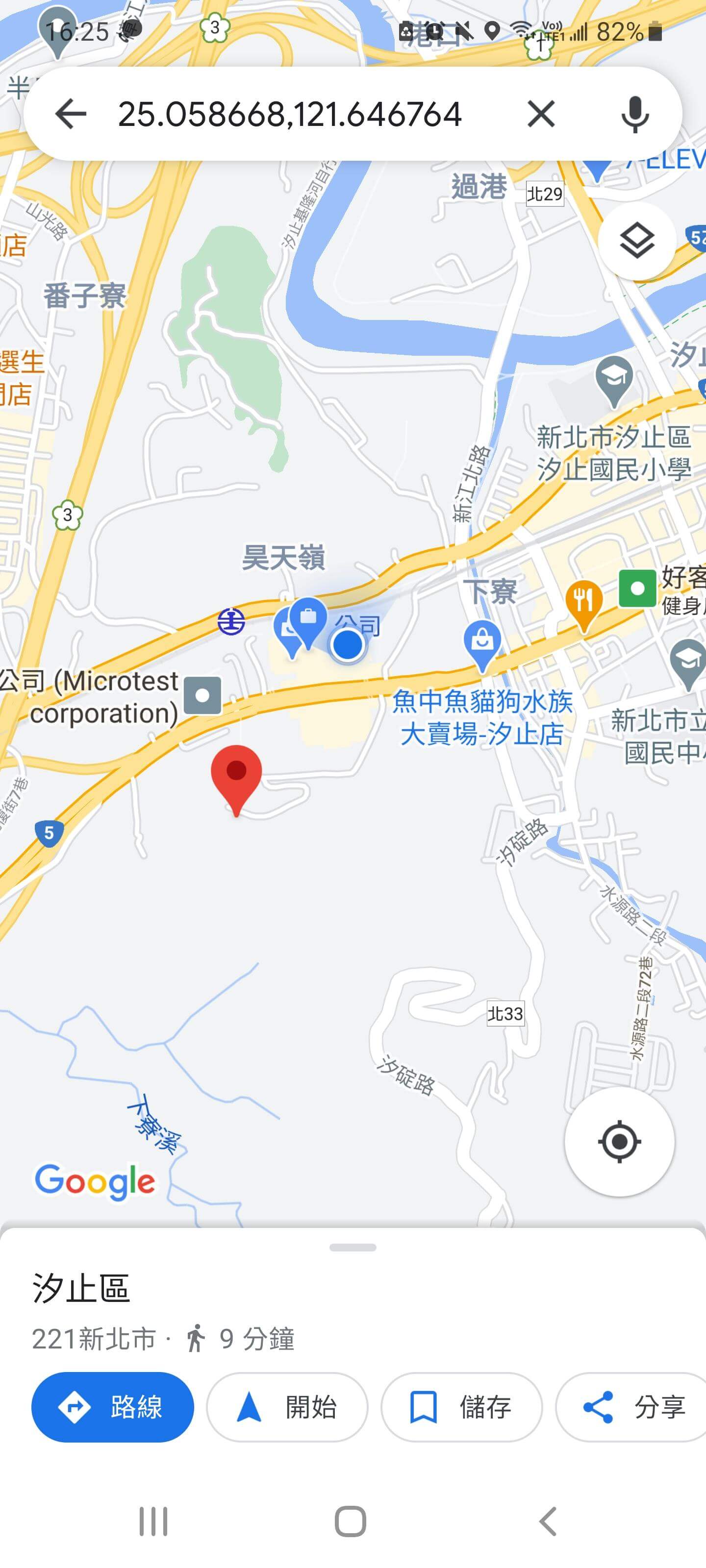Open the map layers selector

(x=636, y=241)
